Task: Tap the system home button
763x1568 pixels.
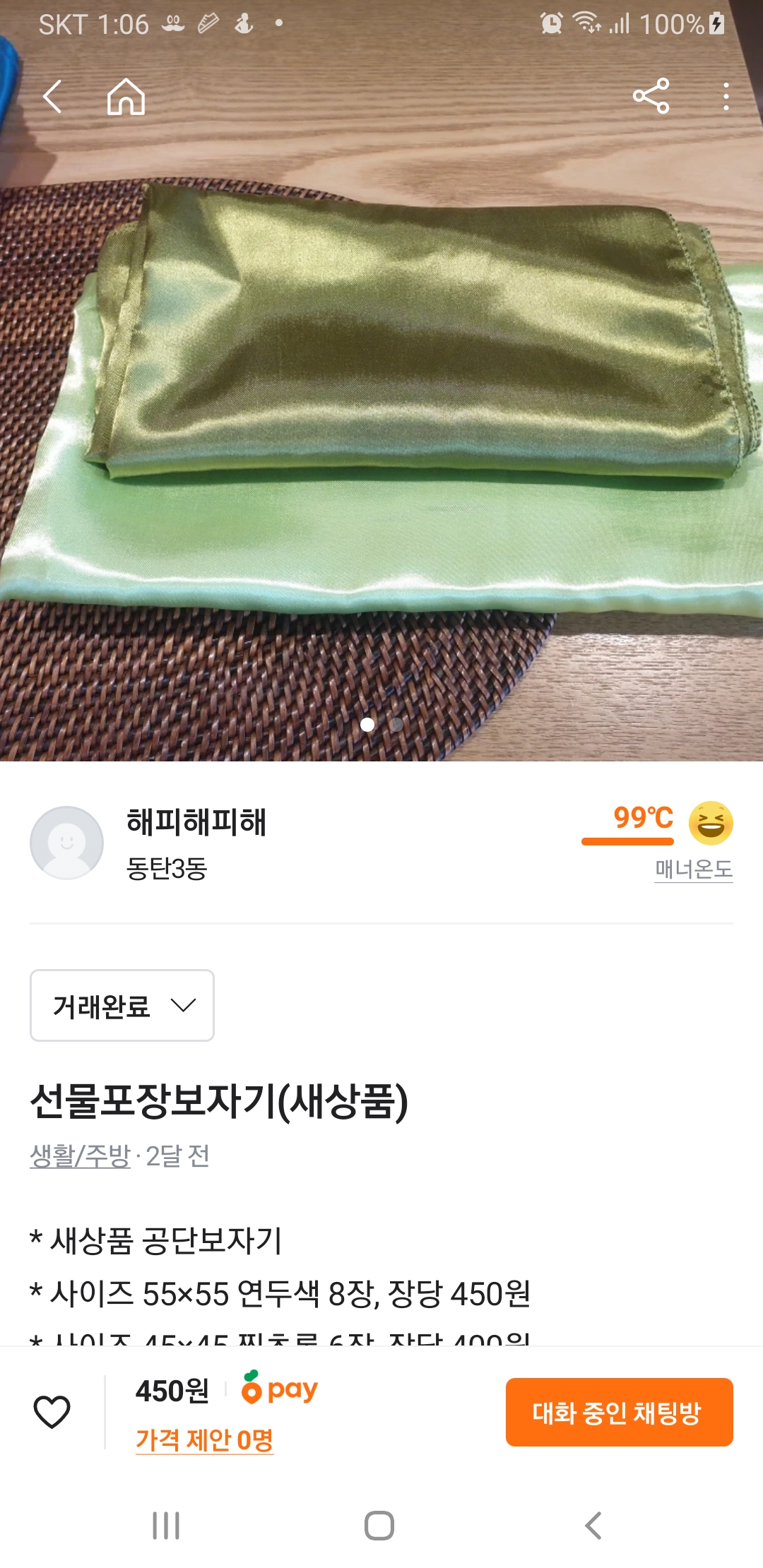Action: (x=379, y=1526)
